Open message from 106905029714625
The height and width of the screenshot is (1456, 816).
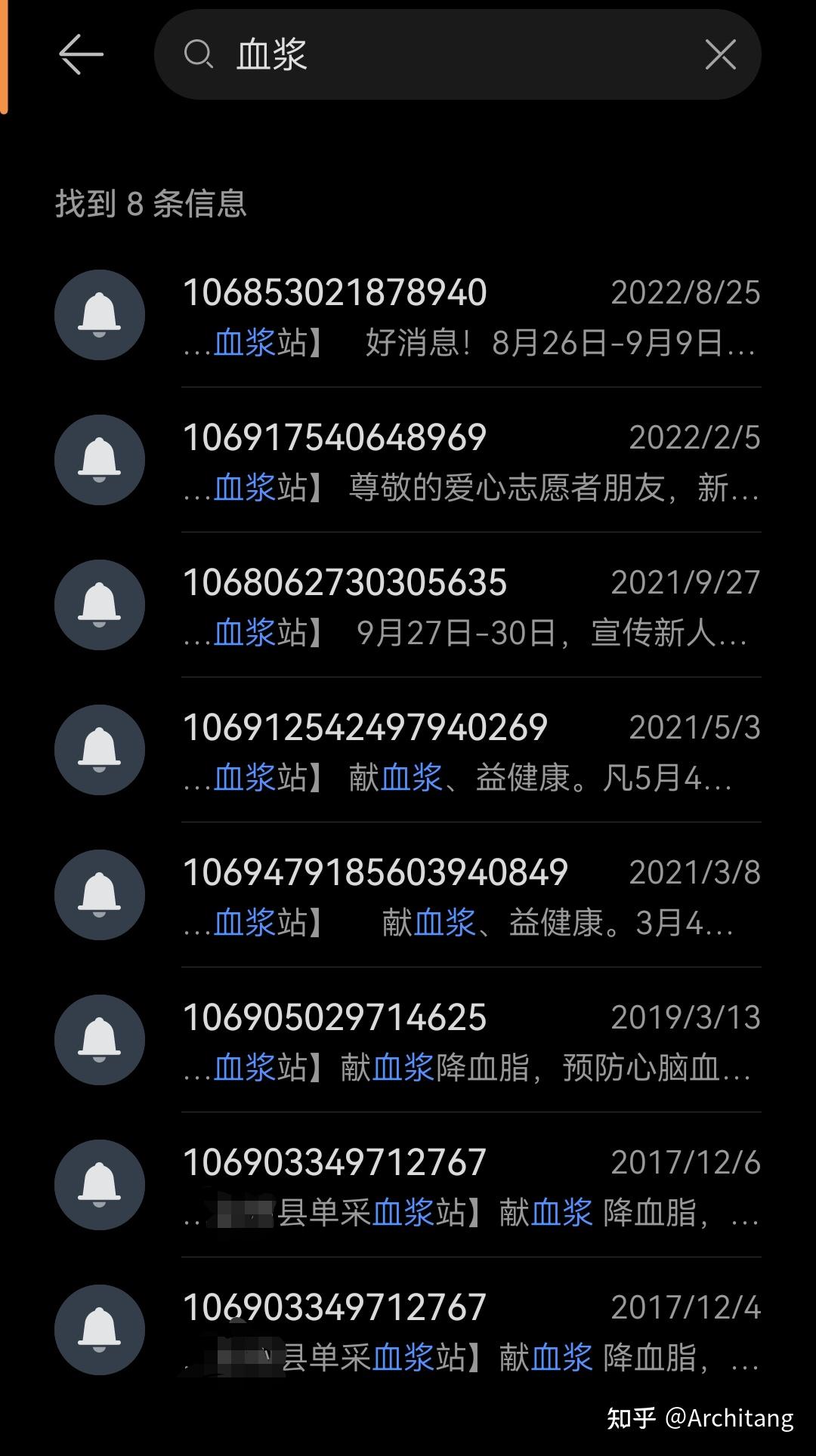point(408,1041)
